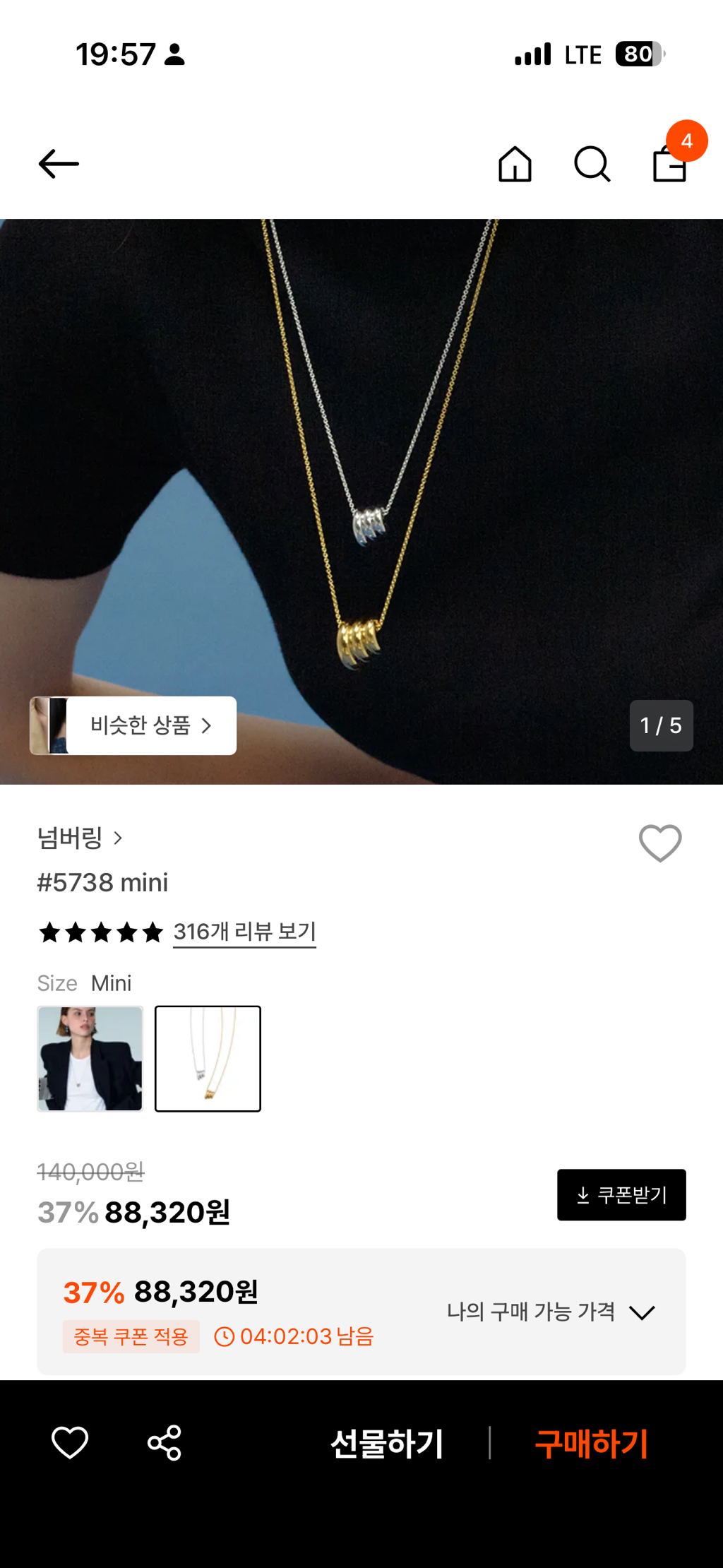Select the model photo size option
723x1568 pixels.
point(90,1059)
